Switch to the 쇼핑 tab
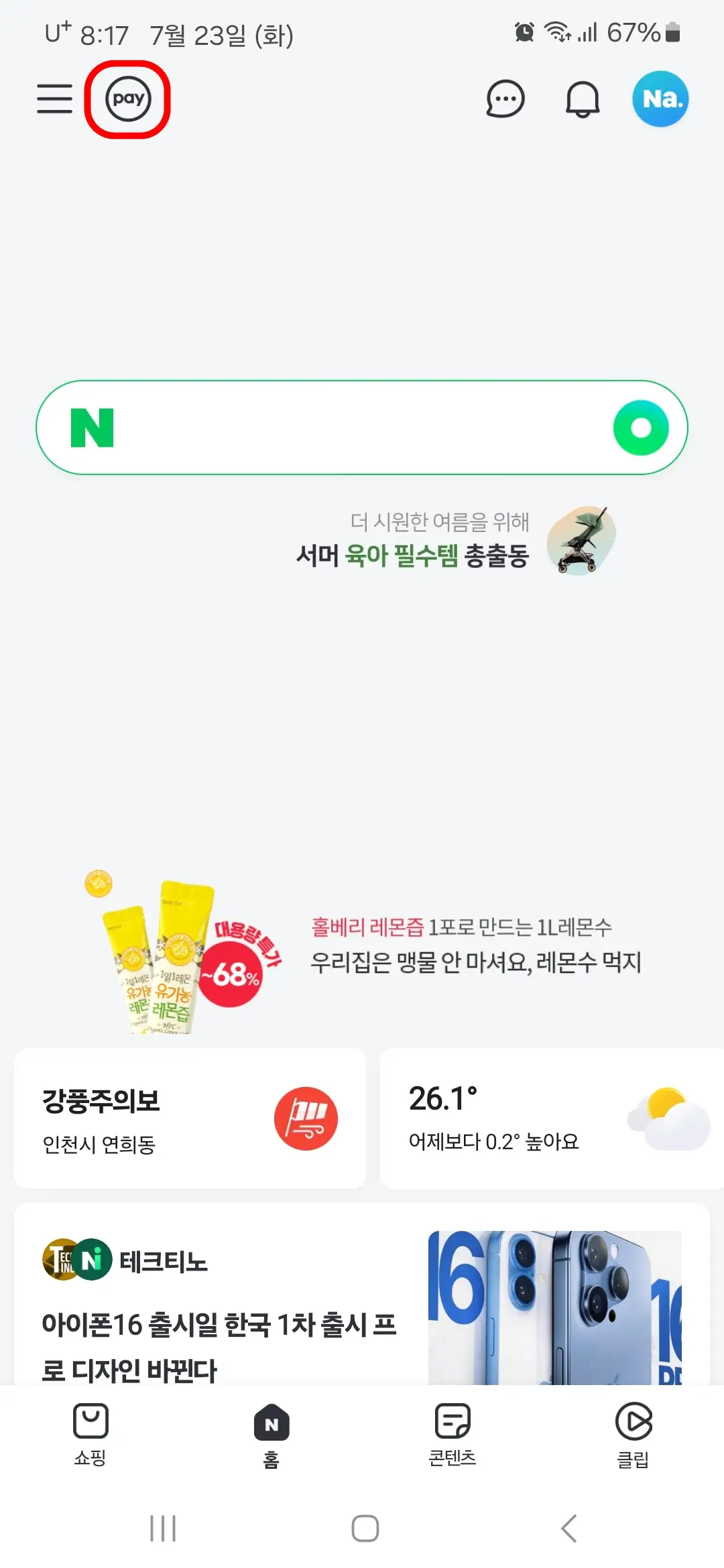Image resolution: width=724 pixels, height=1568 pixels. [90, 1434]
